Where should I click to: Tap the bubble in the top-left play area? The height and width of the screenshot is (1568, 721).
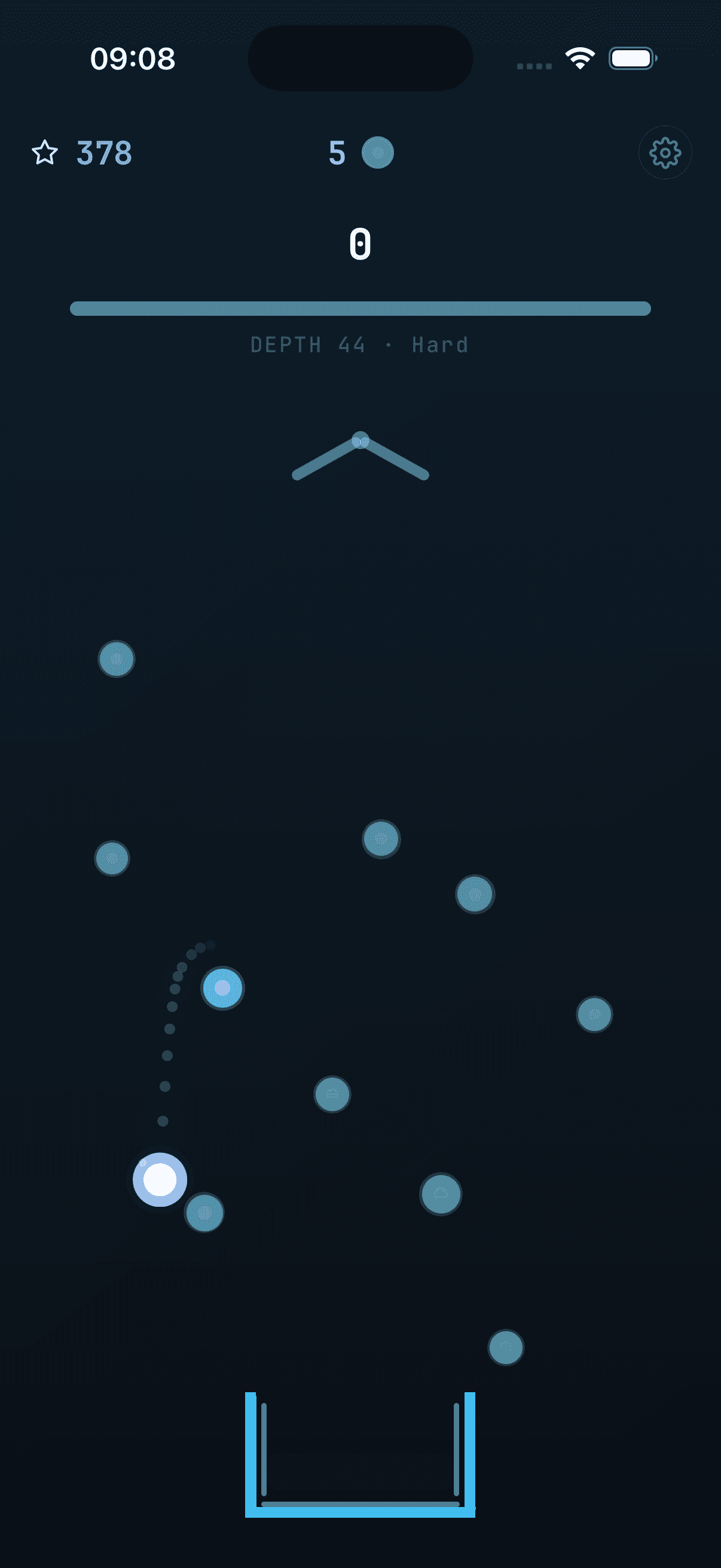pyautogui.click(x=116, y=660)
